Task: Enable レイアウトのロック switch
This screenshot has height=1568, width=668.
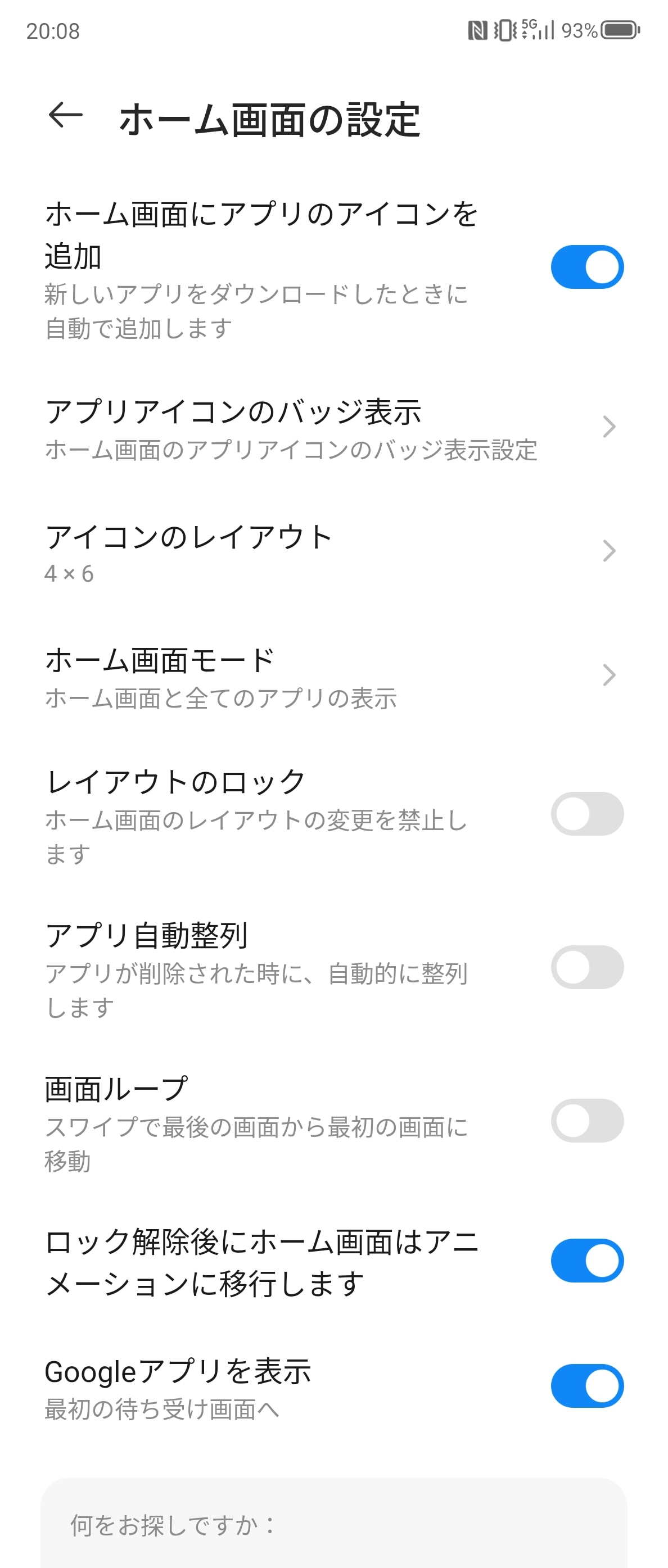Action: coord(586,814)
